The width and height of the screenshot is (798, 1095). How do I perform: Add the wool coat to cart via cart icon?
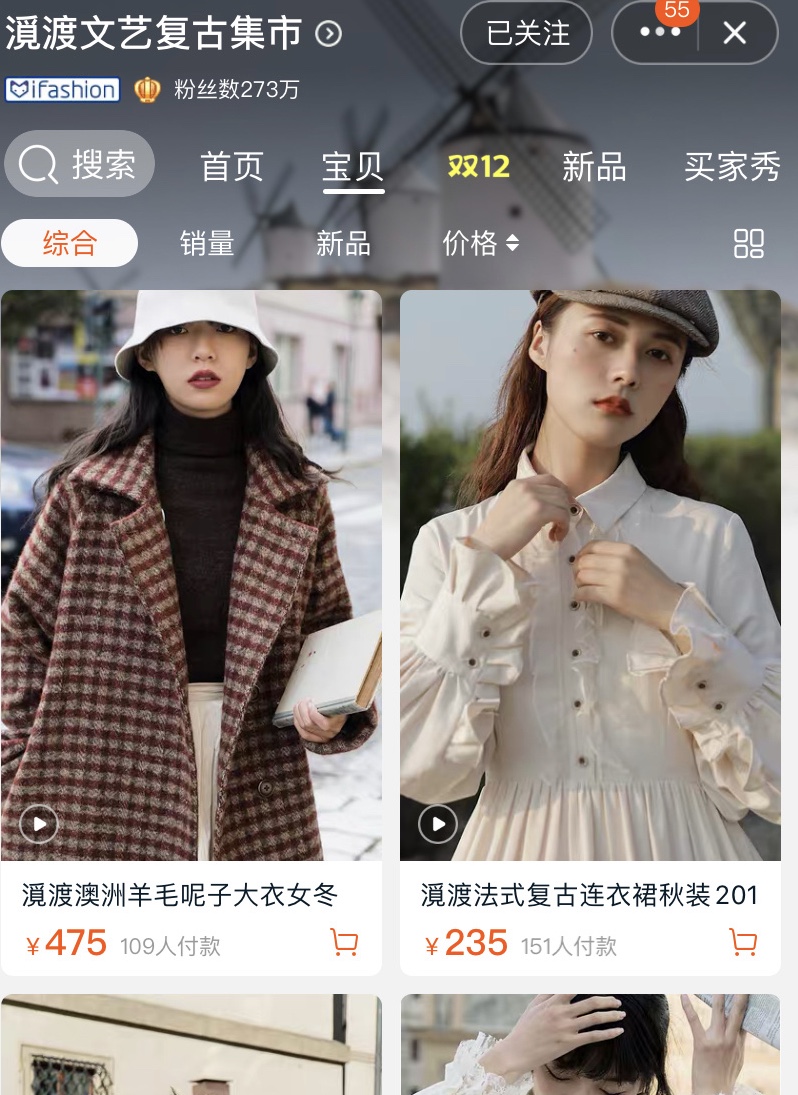(344, 943)
